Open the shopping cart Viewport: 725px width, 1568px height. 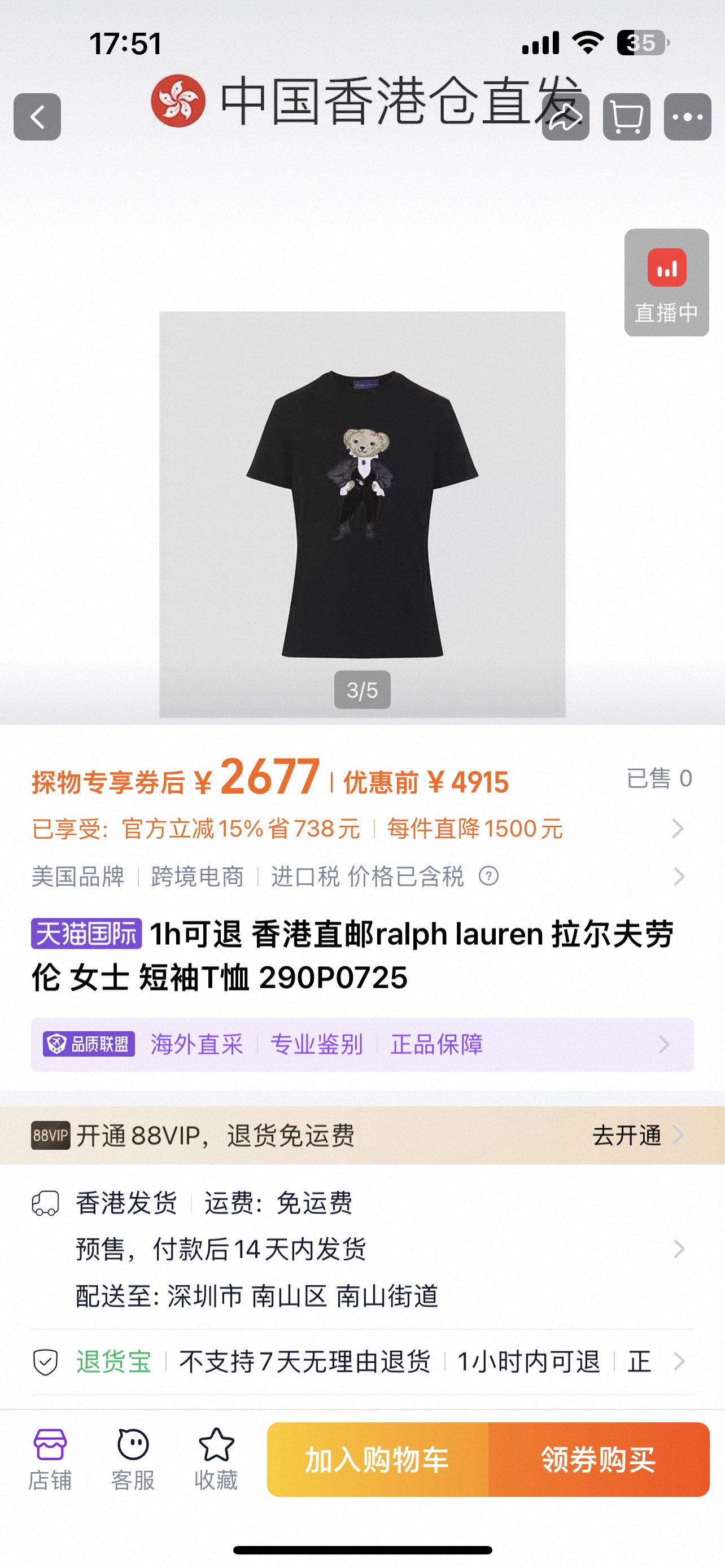coord(626,117)
